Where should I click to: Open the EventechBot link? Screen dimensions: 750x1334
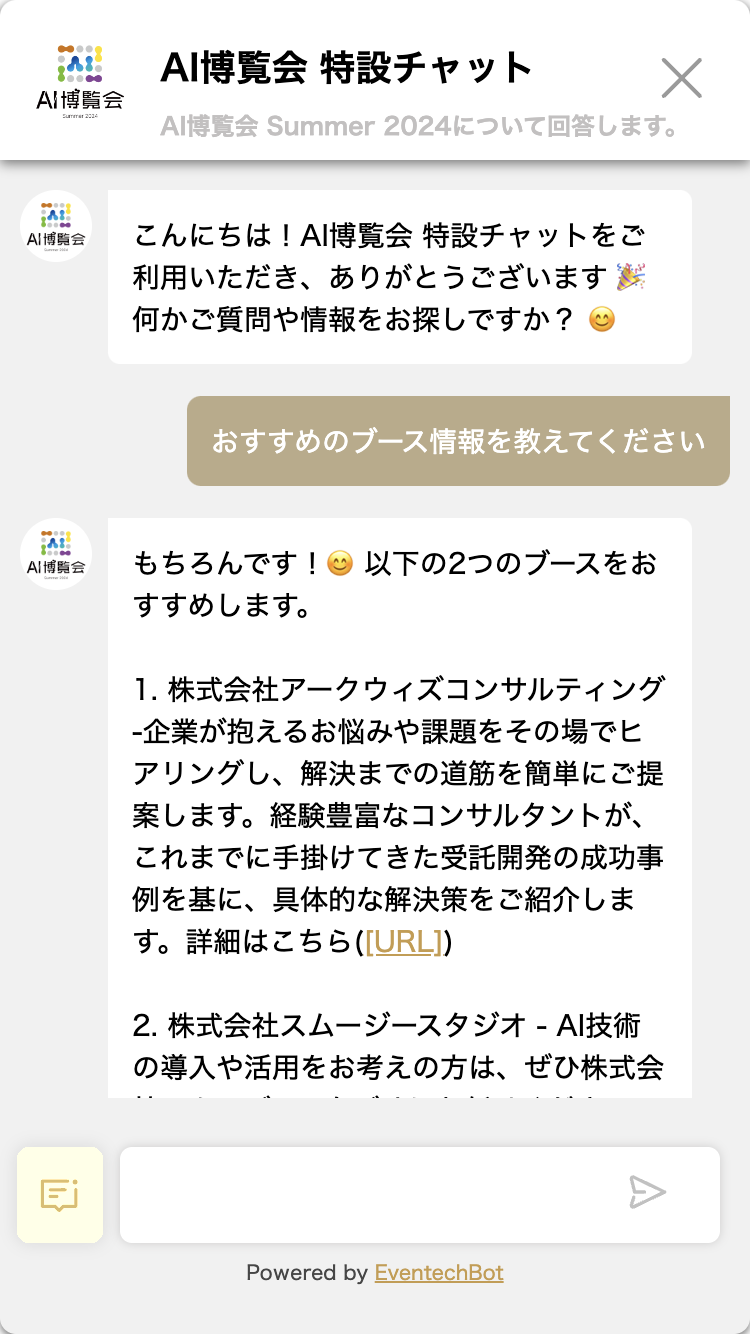coord(439,1273)
